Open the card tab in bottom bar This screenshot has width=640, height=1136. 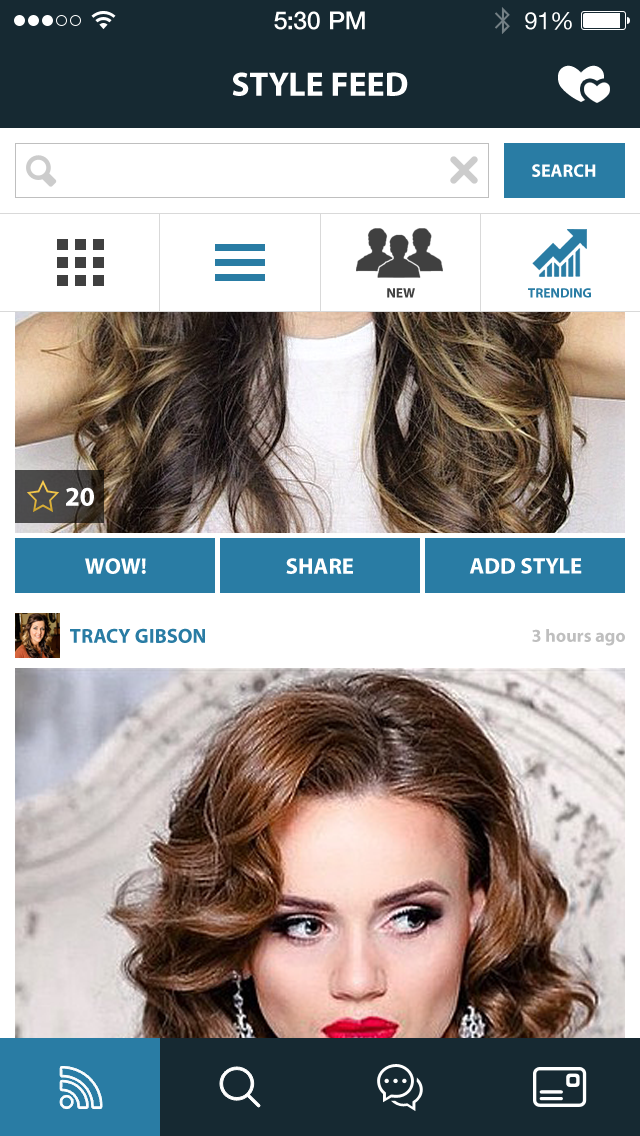click(x=560, y=1087)
